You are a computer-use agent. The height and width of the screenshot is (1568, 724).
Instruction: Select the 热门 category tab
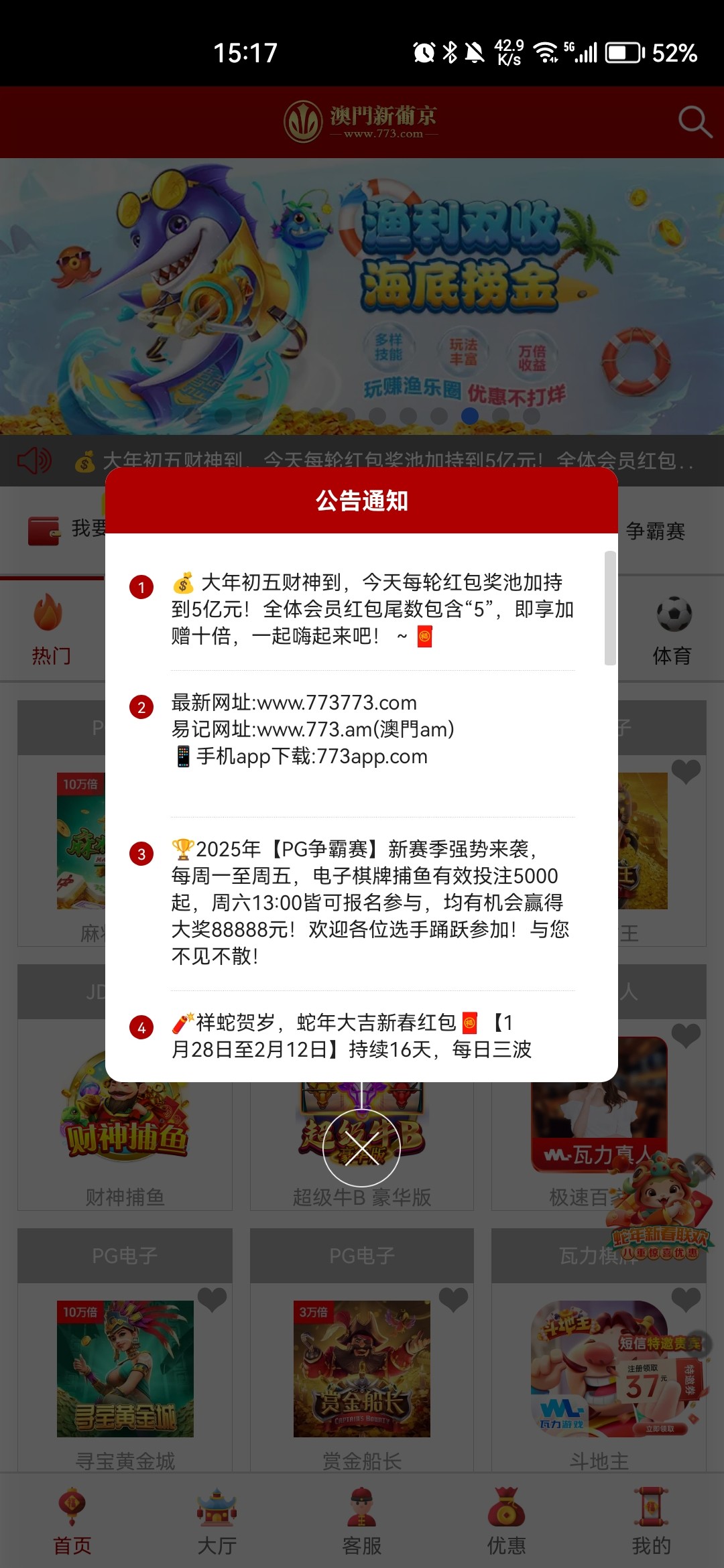(51, 630)
